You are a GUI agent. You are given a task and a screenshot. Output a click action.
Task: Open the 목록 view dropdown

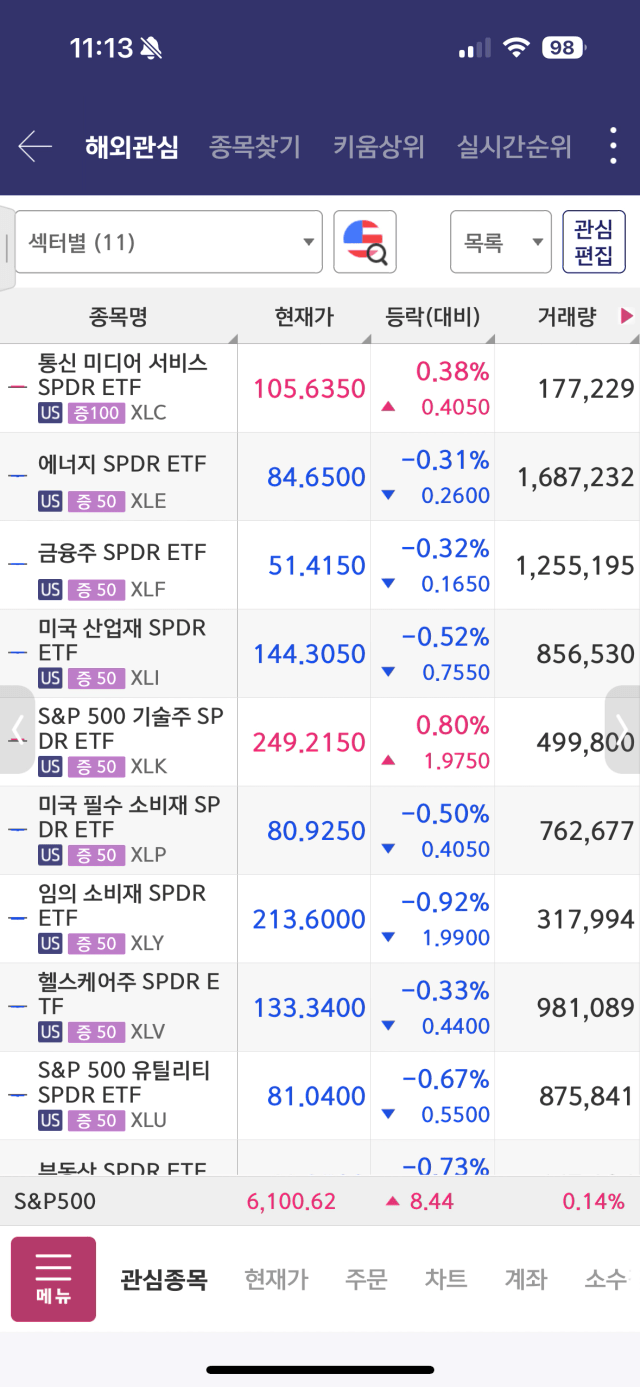(x=500, y=242)
